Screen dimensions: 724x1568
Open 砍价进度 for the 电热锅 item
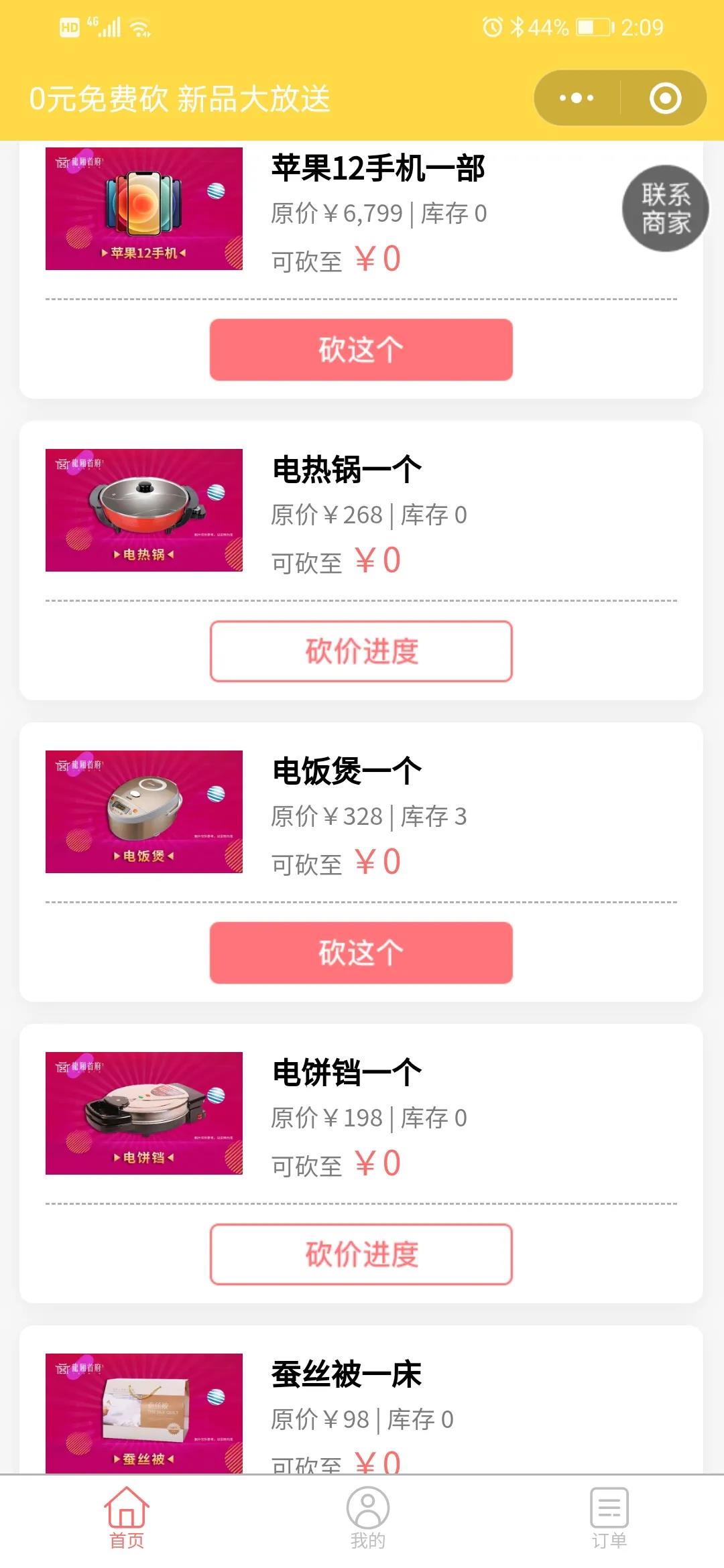click(360, 651)
